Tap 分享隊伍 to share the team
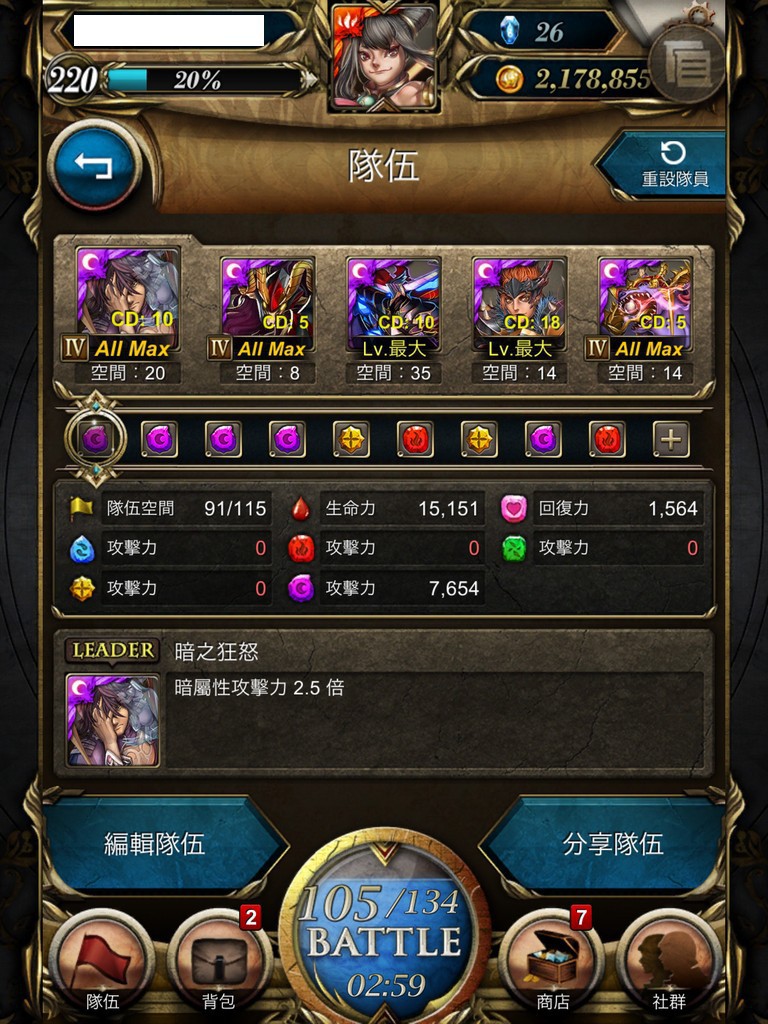The width and height of the screenshot is (768, 1024). [612, 843]
